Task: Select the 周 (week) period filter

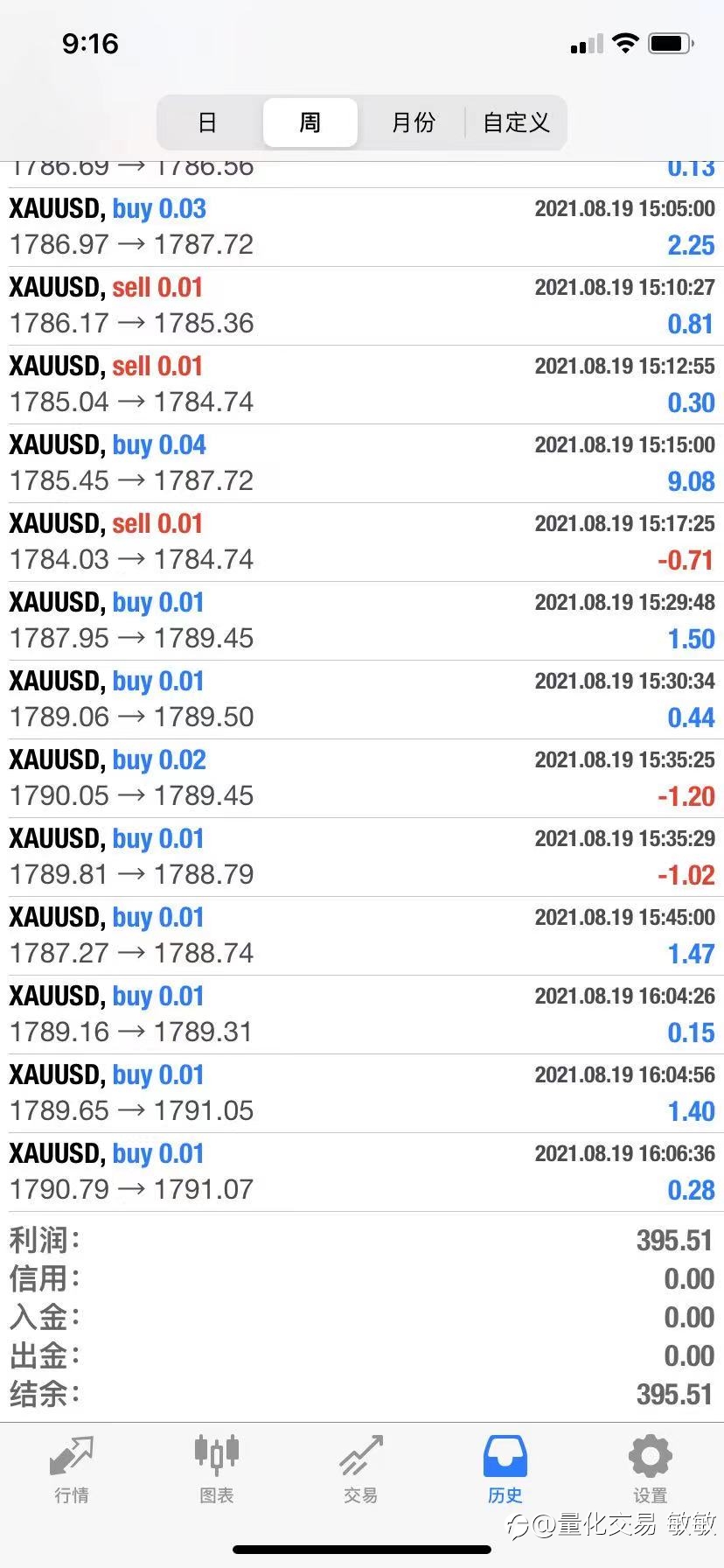Action: click(310, 122)
